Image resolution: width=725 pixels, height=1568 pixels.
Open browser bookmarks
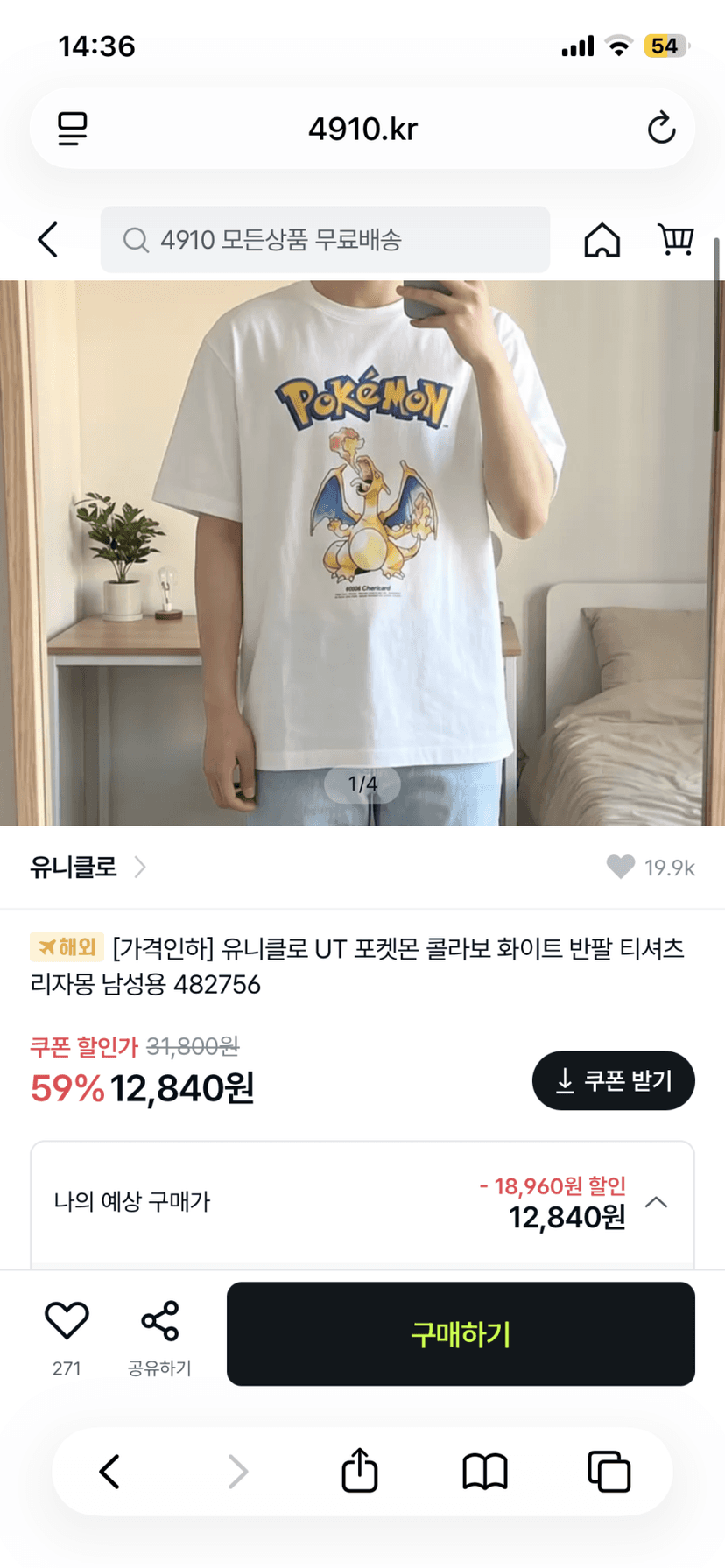coord(484,1472)
